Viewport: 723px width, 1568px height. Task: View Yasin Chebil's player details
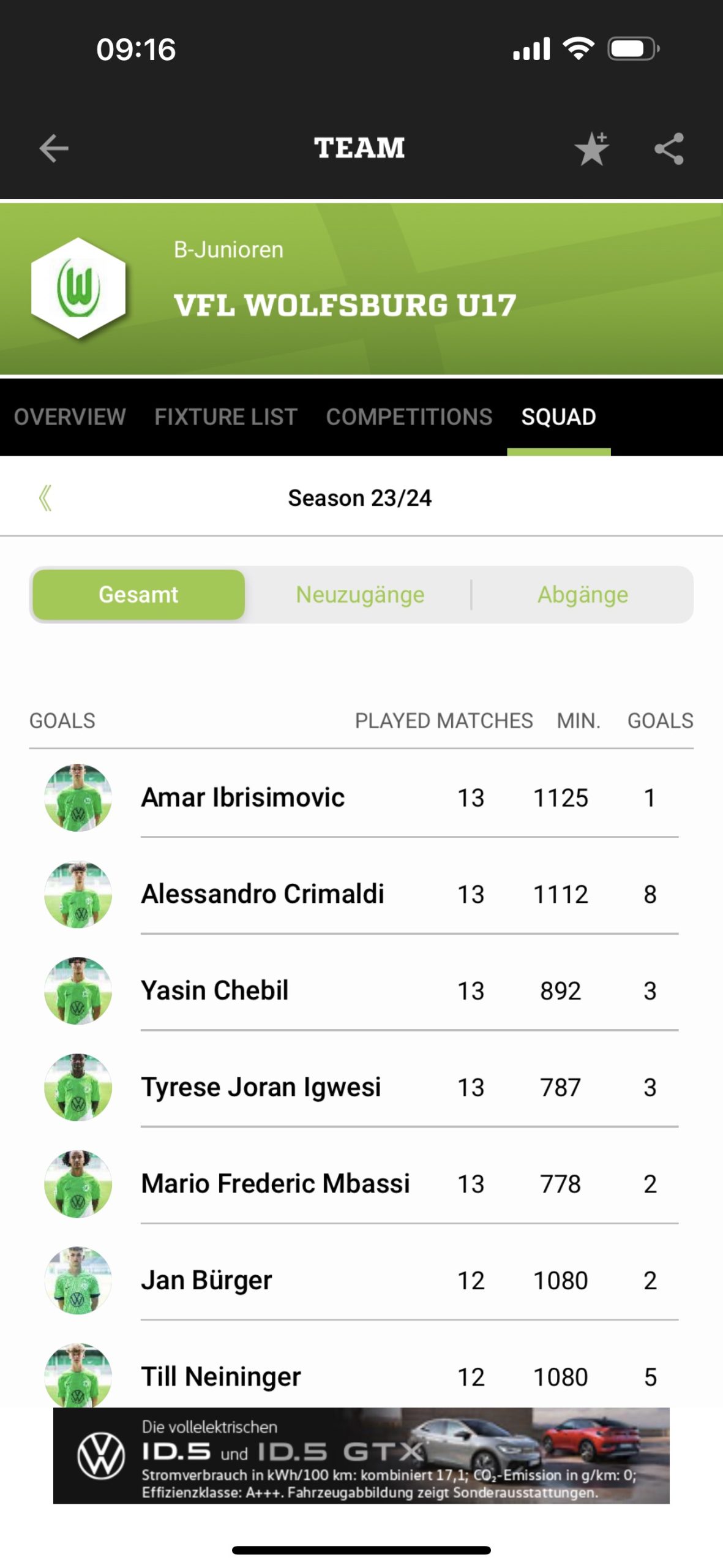click(x=361, y=990)
